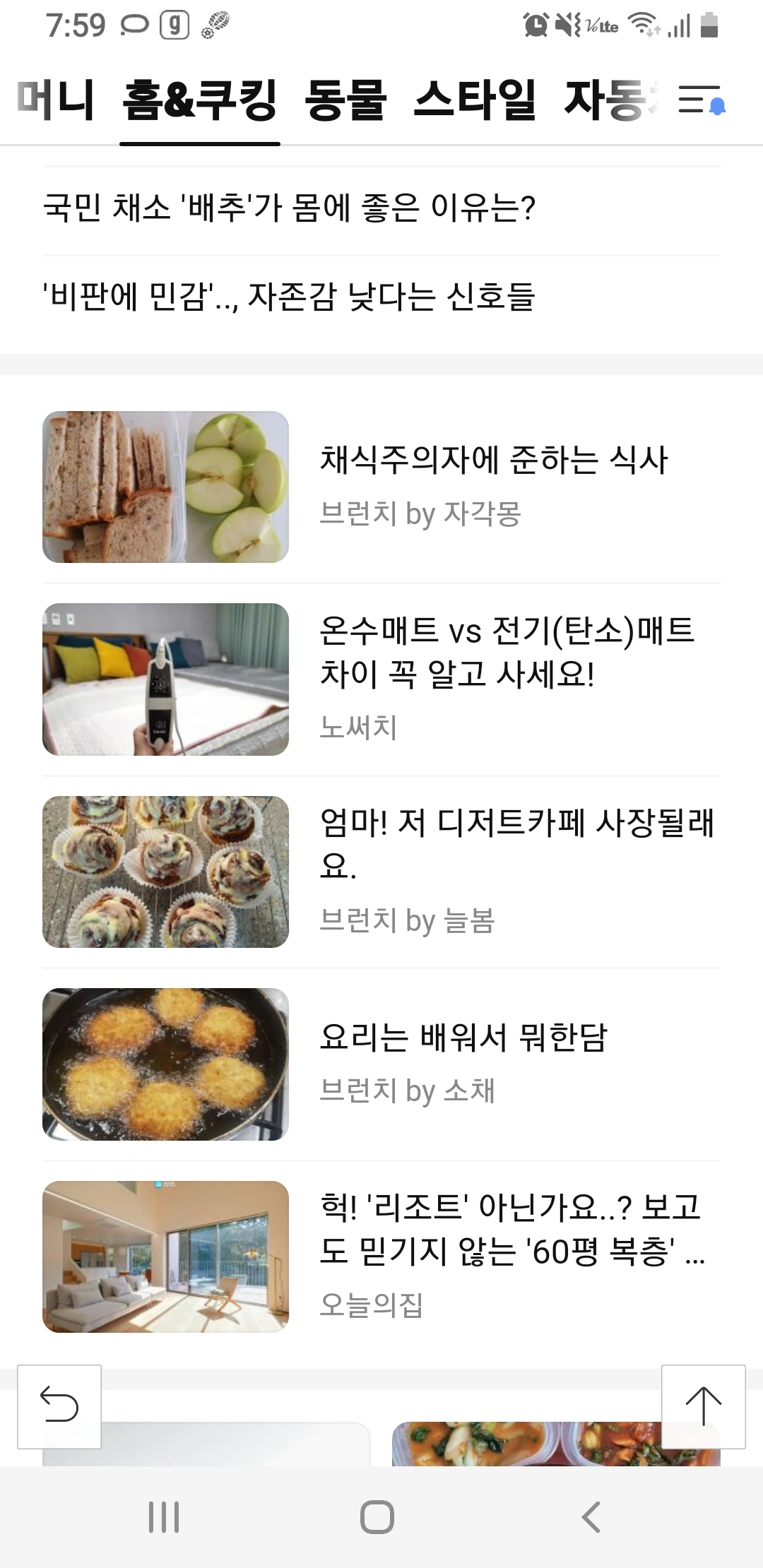Open the 온수매트 vs 전기매트 article
This screenshot has width=763, height=1568.
point(506,652)
